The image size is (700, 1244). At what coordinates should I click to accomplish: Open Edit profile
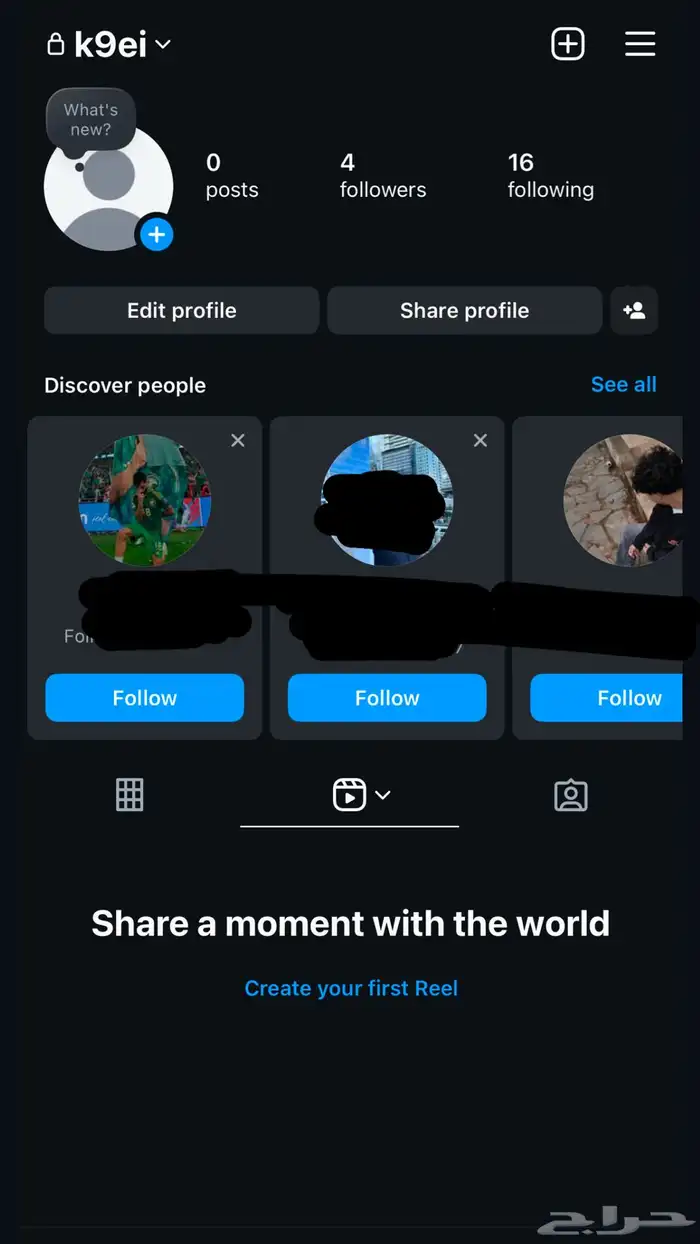click(x=181, y=310)
